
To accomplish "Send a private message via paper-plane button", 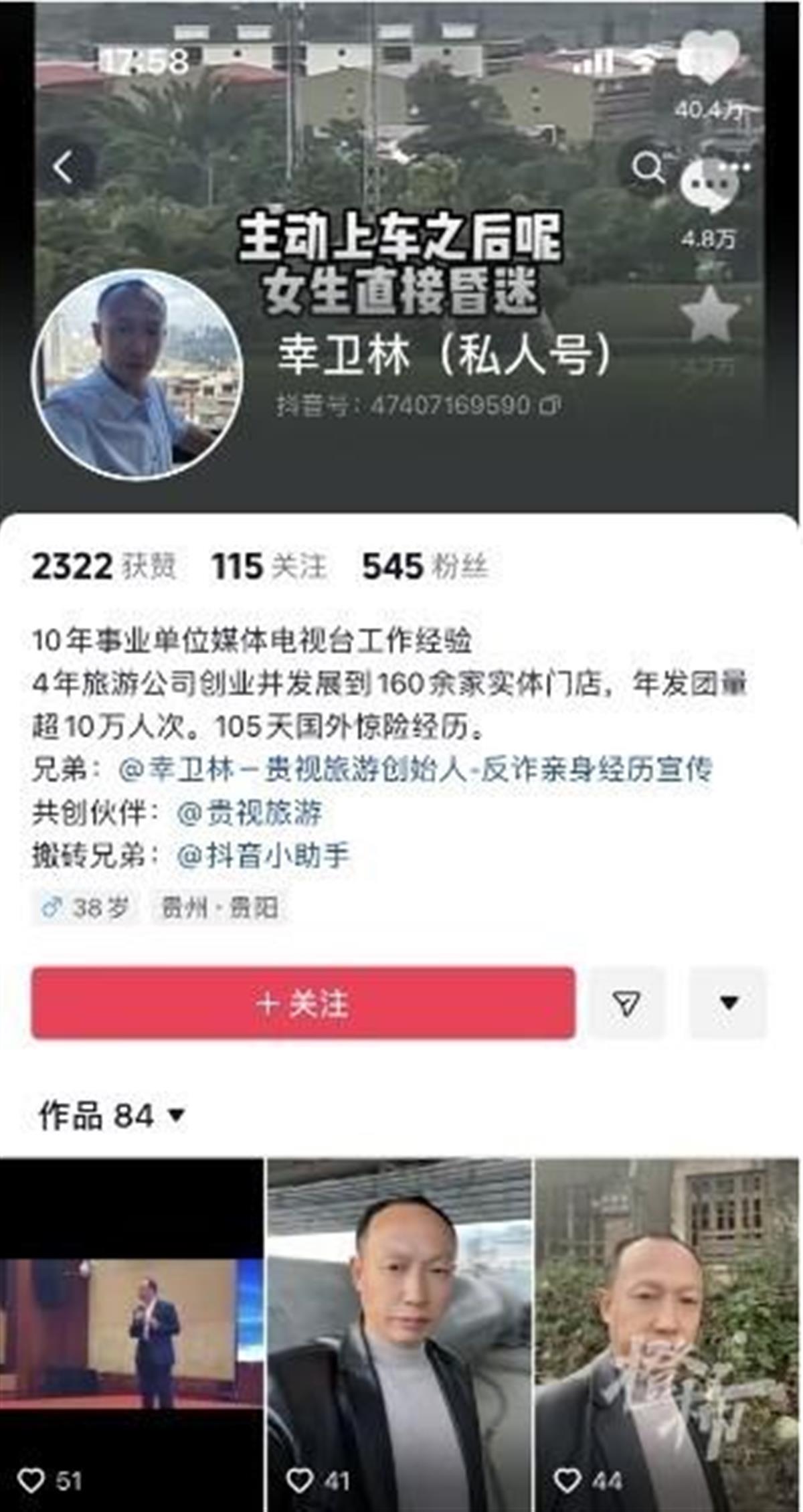I will 627,1003.
